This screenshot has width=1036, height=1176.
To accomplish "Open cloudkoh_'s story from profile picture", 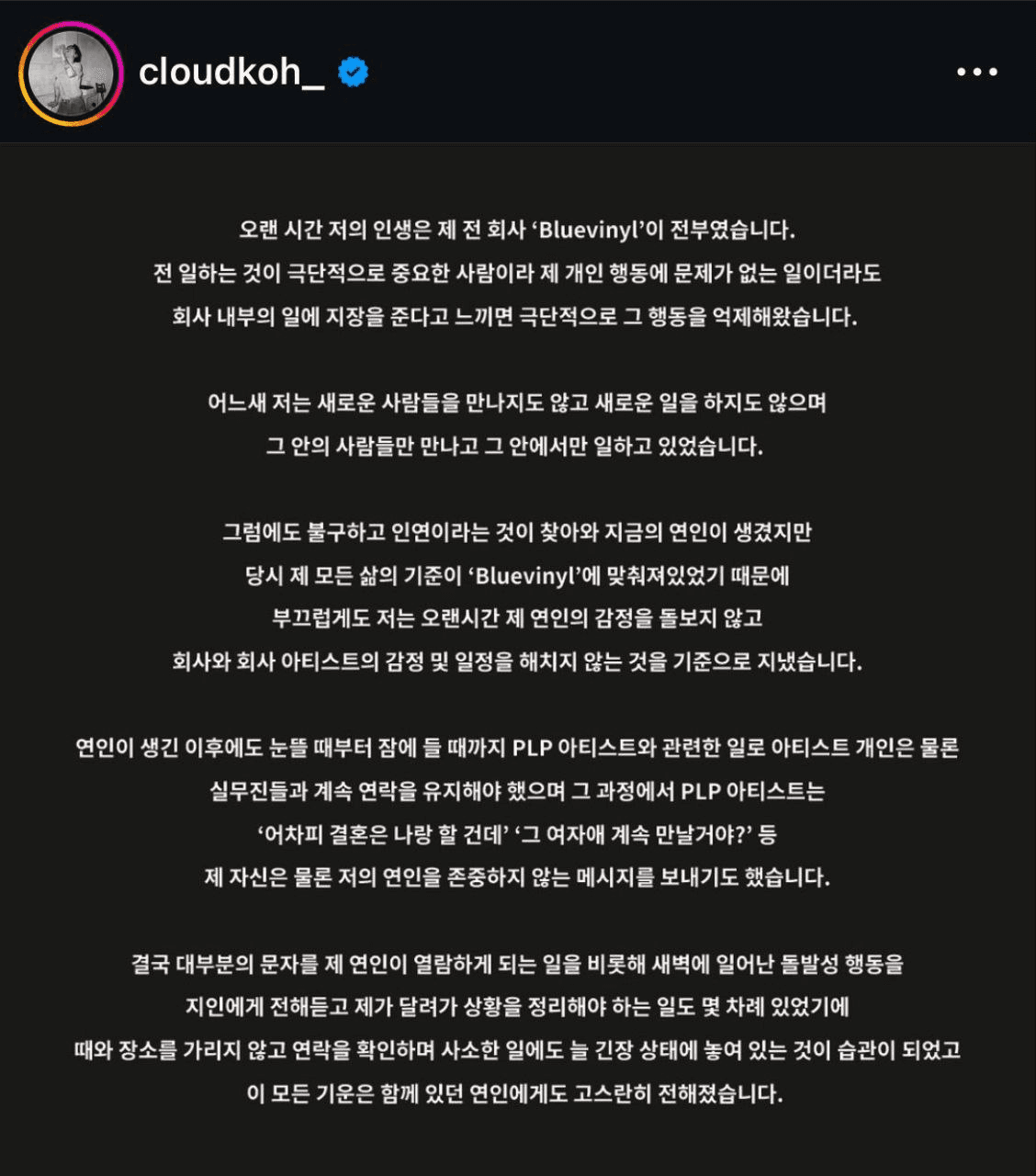I will tap(71, 73).
